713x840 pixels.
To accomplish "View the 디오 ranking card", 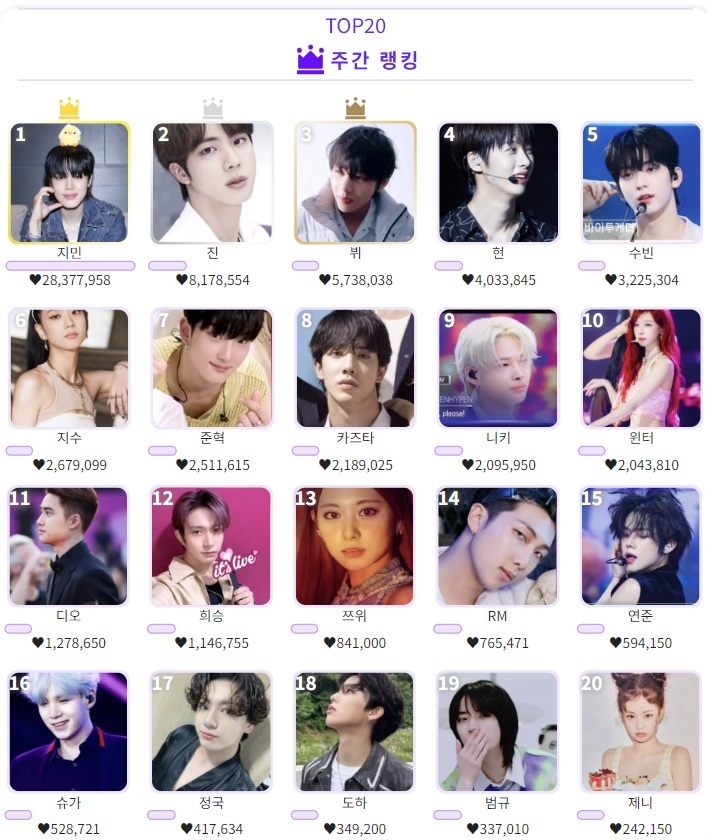I will [x=69, y=546].
